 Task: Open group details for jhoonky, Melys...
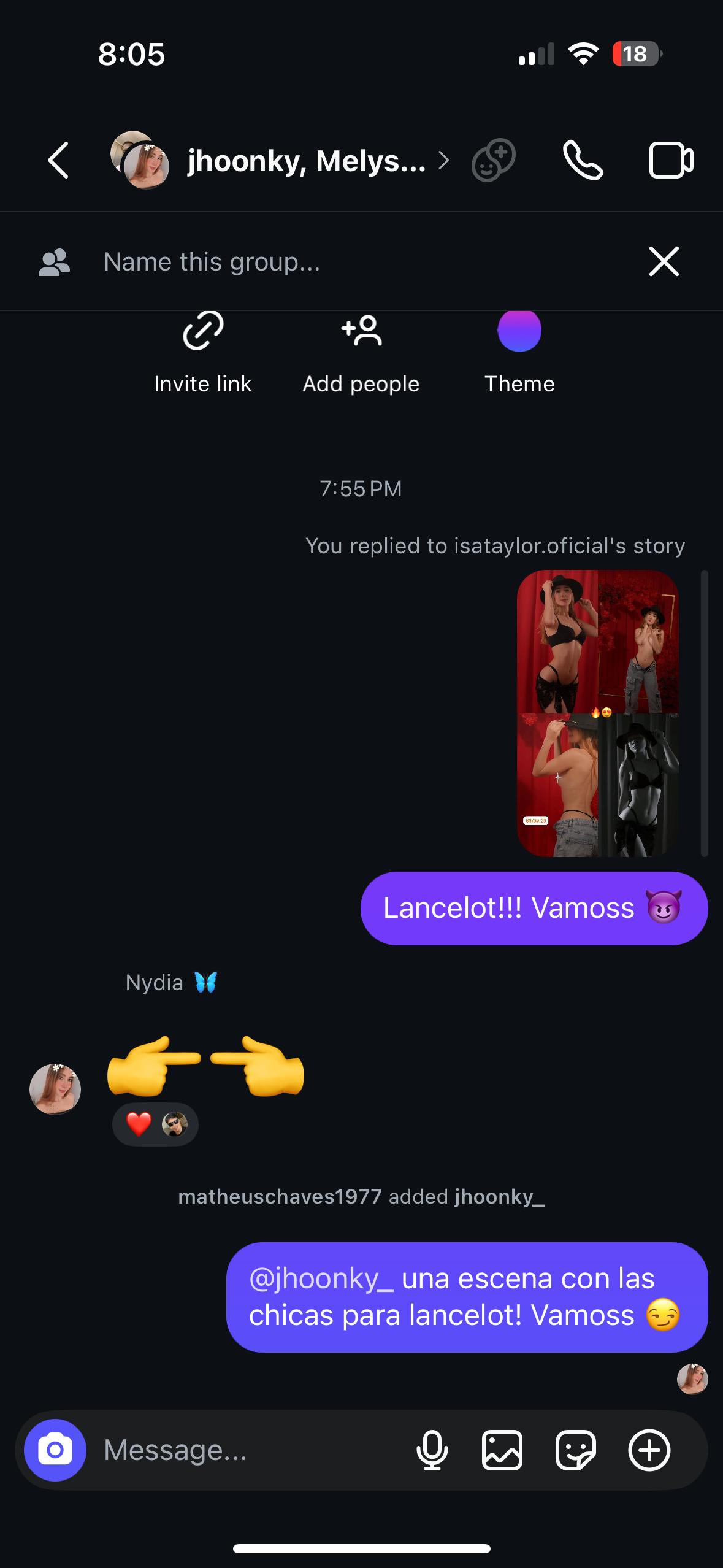pos(307,161)
